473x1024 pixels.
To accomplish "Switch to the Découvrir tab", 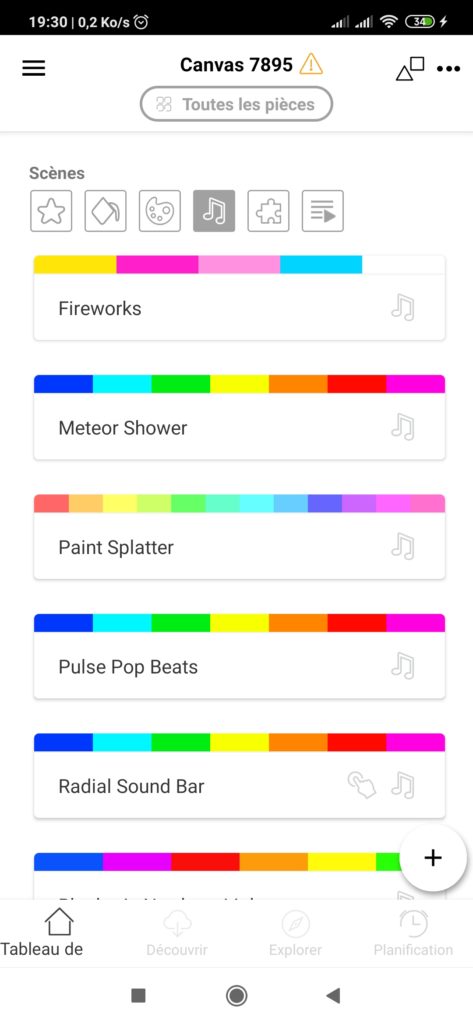I will [177, 933].
